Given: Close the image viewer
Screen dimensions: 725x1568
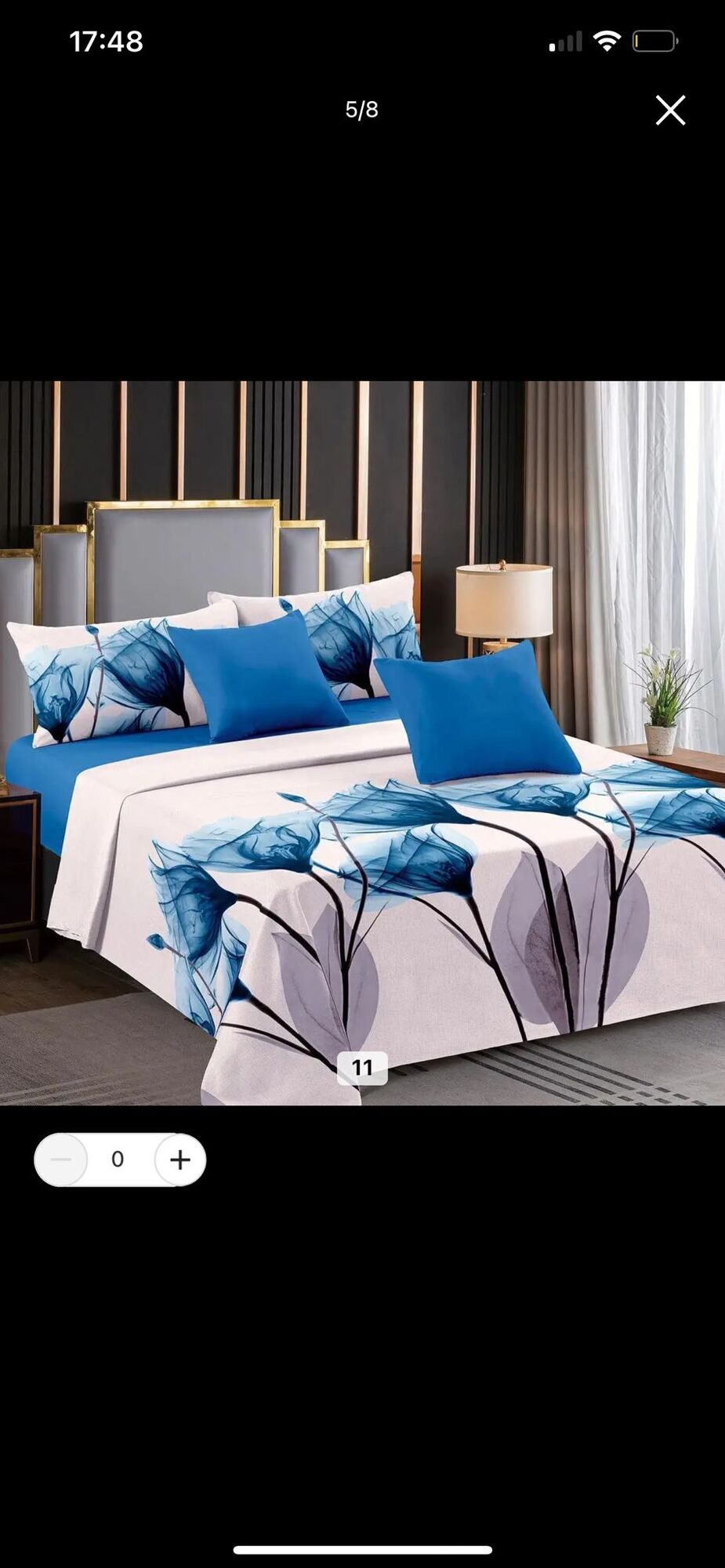Looking at the screenshot, I should tap(670, 111).
